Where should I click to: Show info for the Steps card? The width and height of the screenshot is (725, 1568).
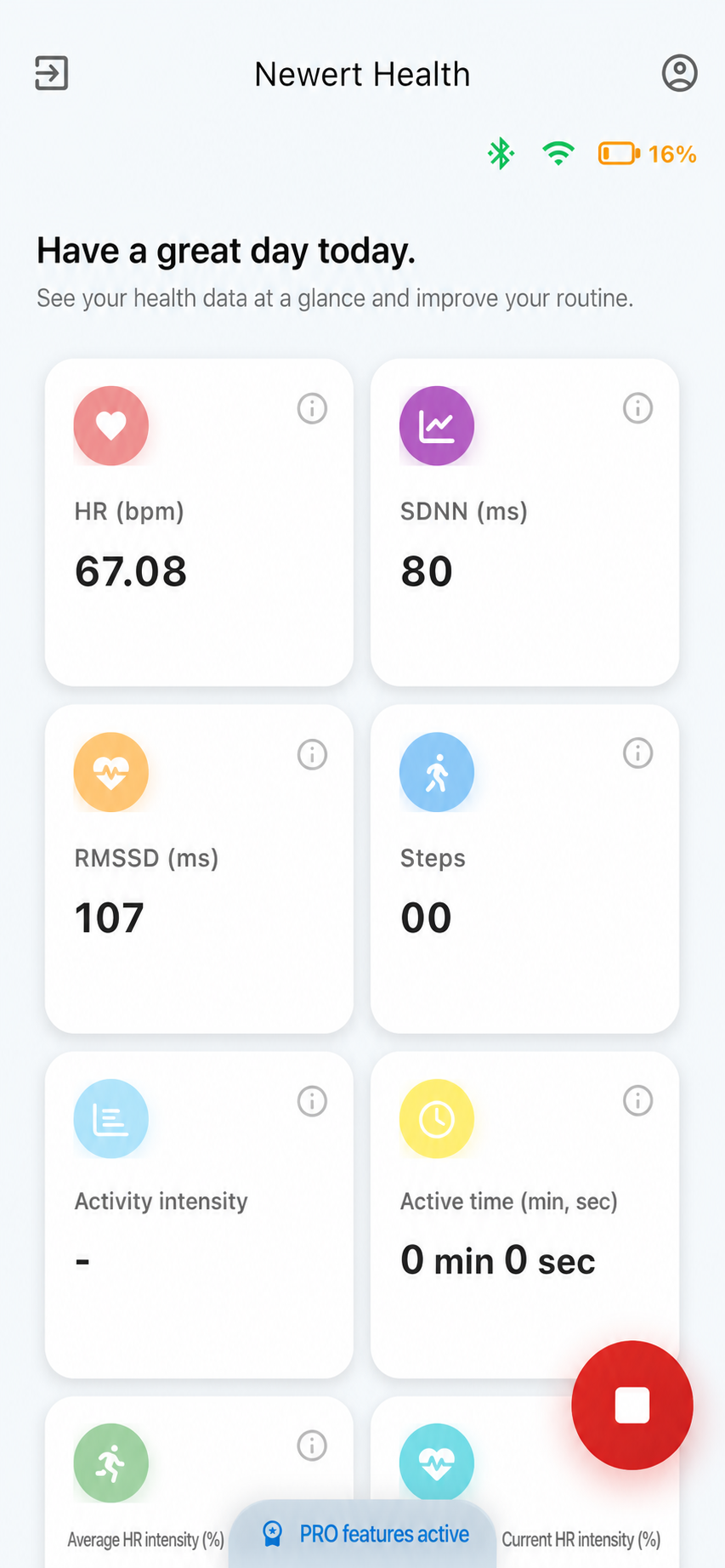[637, 753]
